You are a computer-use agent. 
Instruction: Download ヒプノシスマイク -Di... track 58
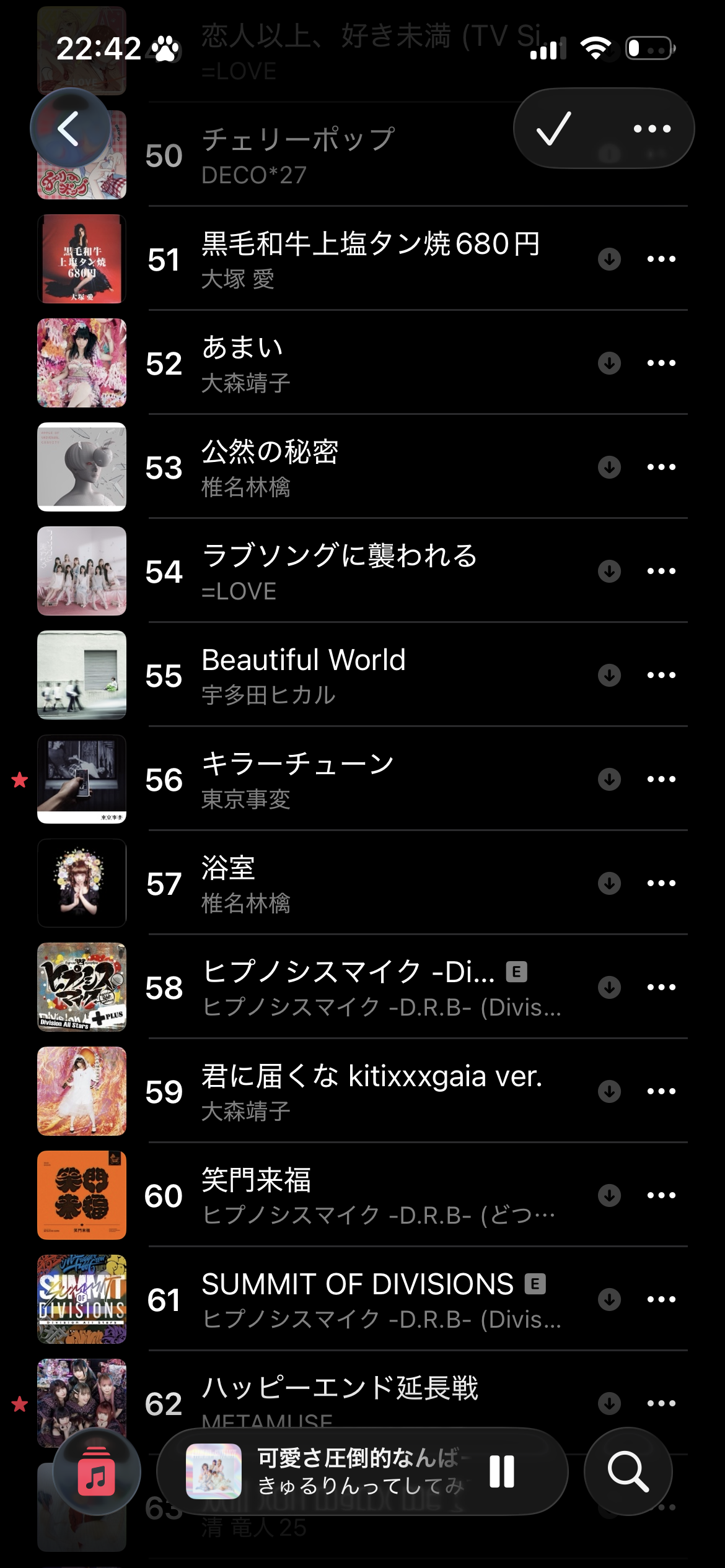tap(609, 987)
